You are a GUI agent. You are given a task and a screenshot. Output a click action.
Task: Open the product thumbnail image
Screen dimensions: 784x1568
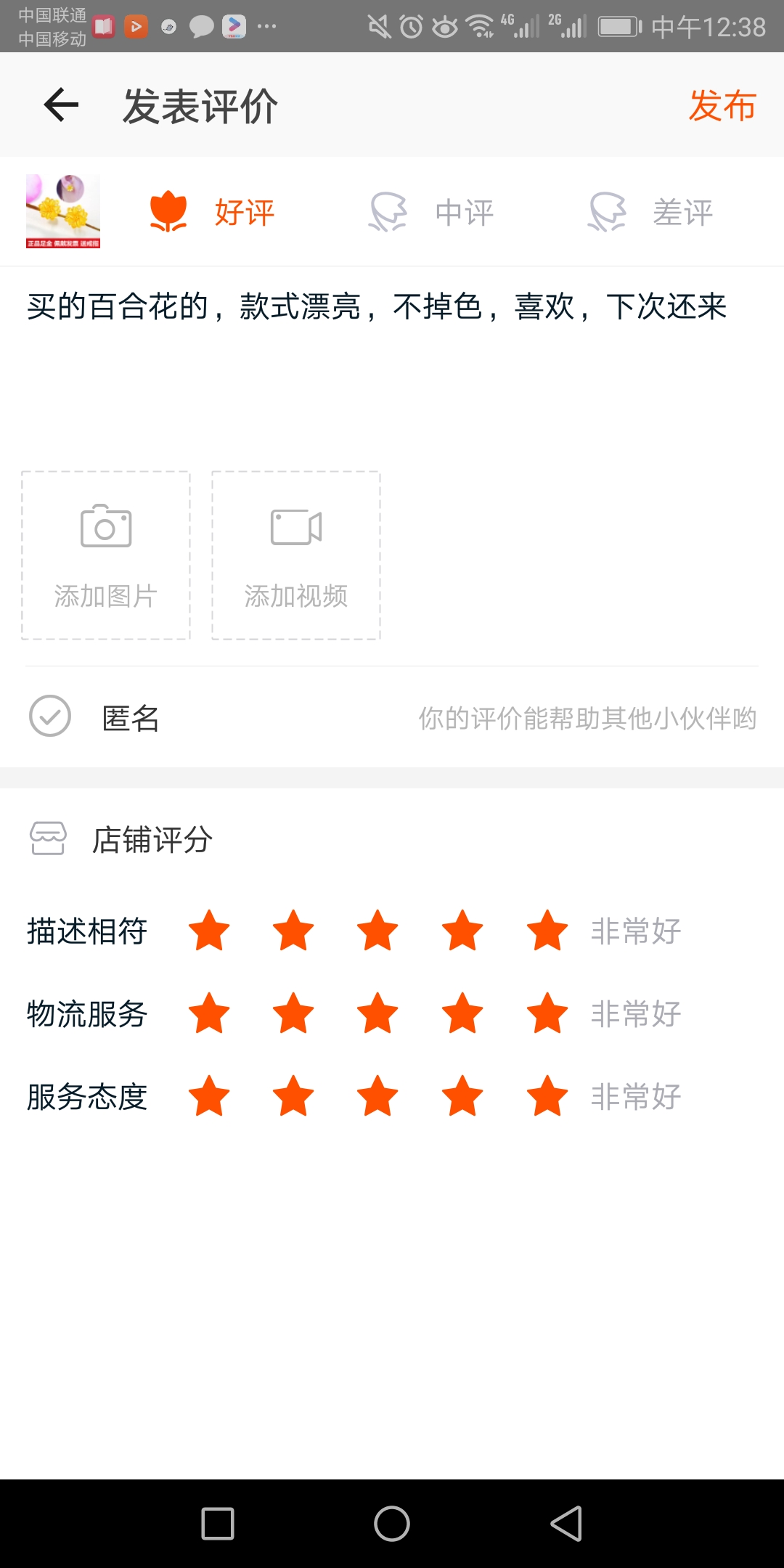(x=63, y=211)
